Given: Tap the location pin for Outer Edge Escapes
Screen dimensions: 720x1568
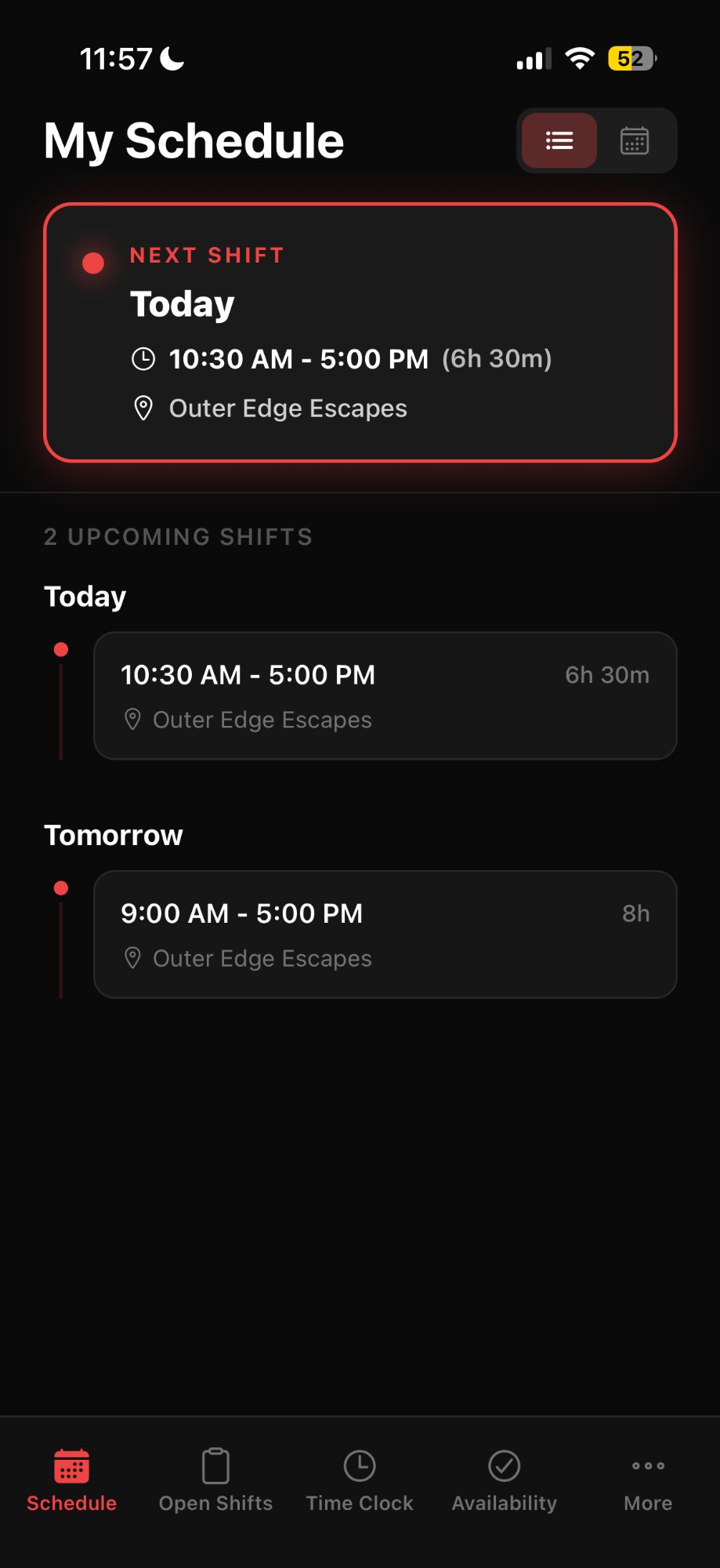Looking at the screenshot, I should (143, 408).
